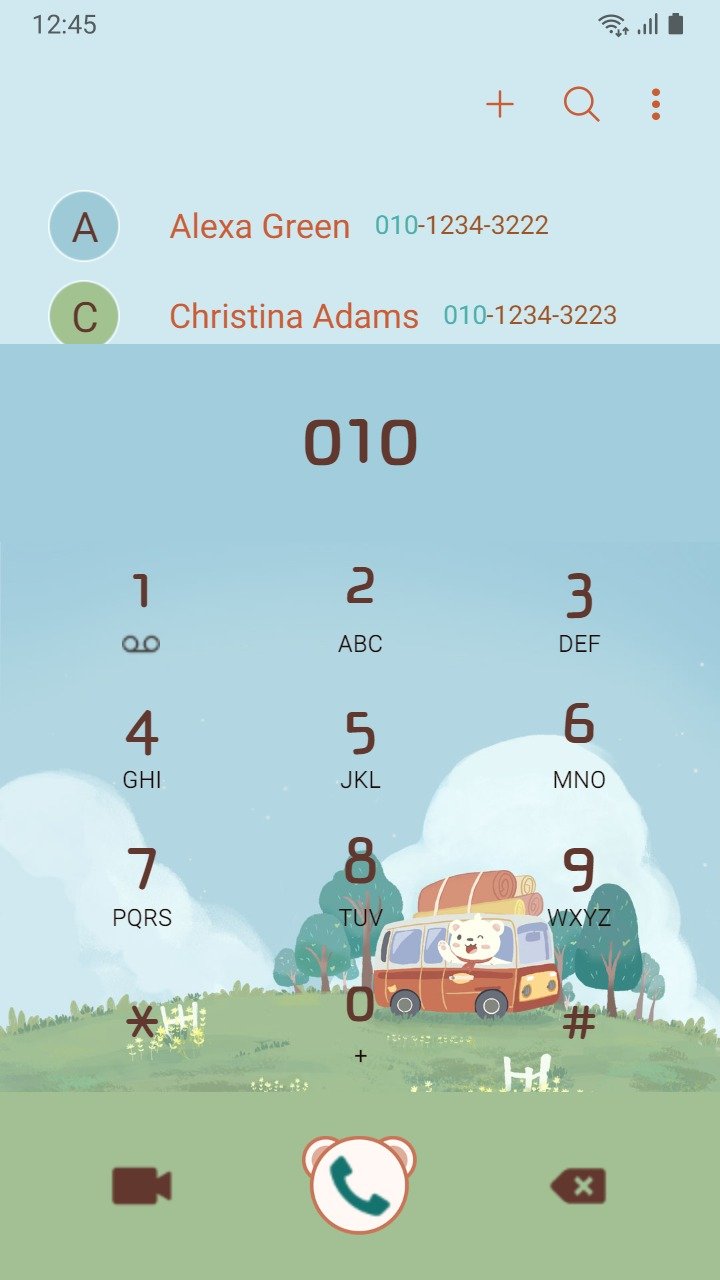Screen dimensions: 720x1280
Task: Enter 8 on the keypad
Action: click(360, 883)
